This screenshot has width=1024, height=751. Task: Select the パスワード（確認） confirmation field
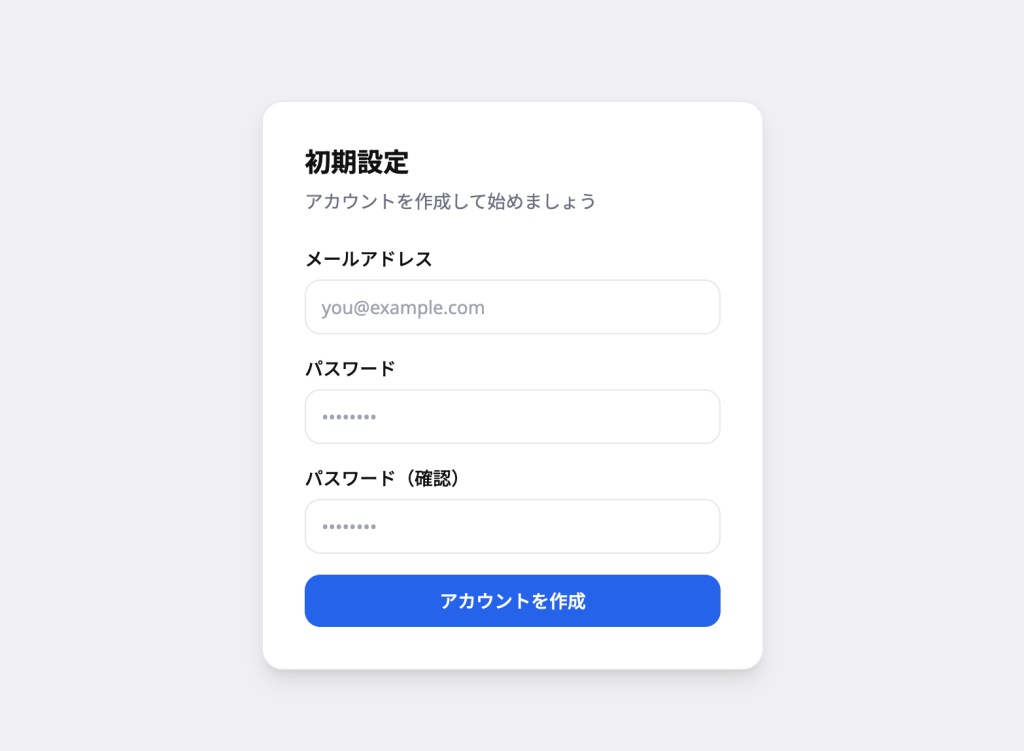pos(512,526)
